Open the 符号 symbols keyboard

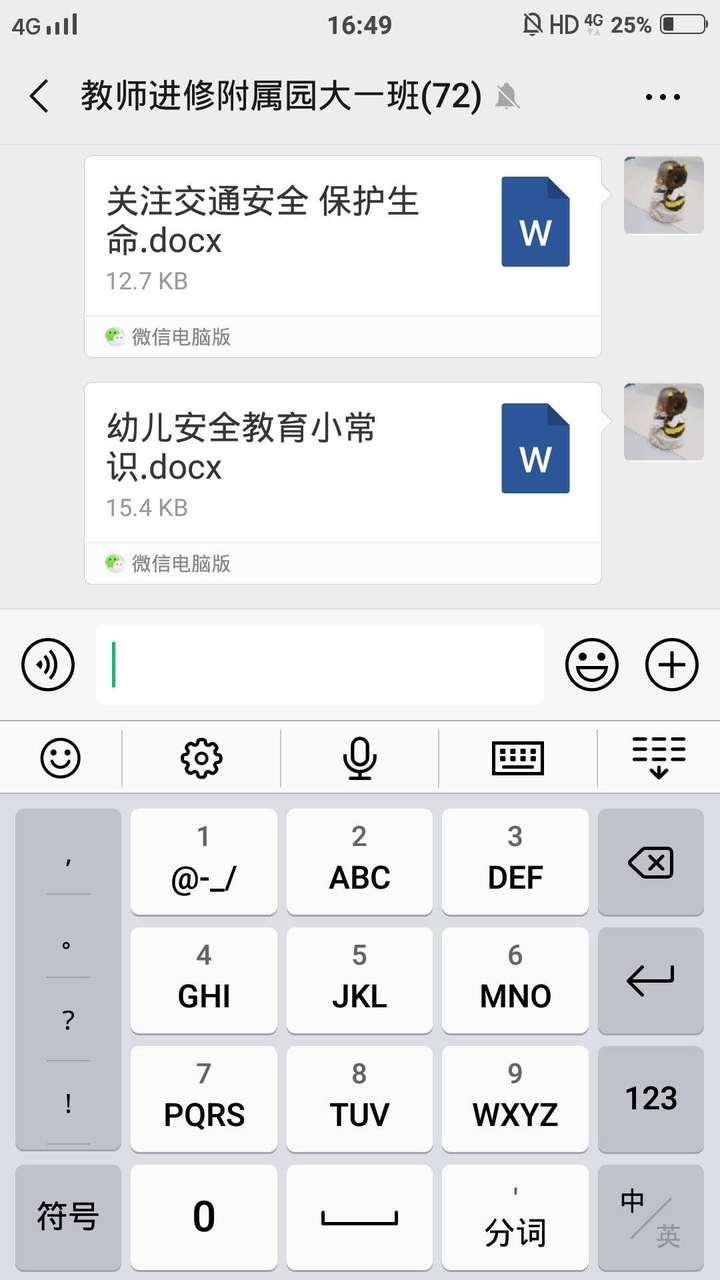pyautogui.click(x=68, y=1216)
